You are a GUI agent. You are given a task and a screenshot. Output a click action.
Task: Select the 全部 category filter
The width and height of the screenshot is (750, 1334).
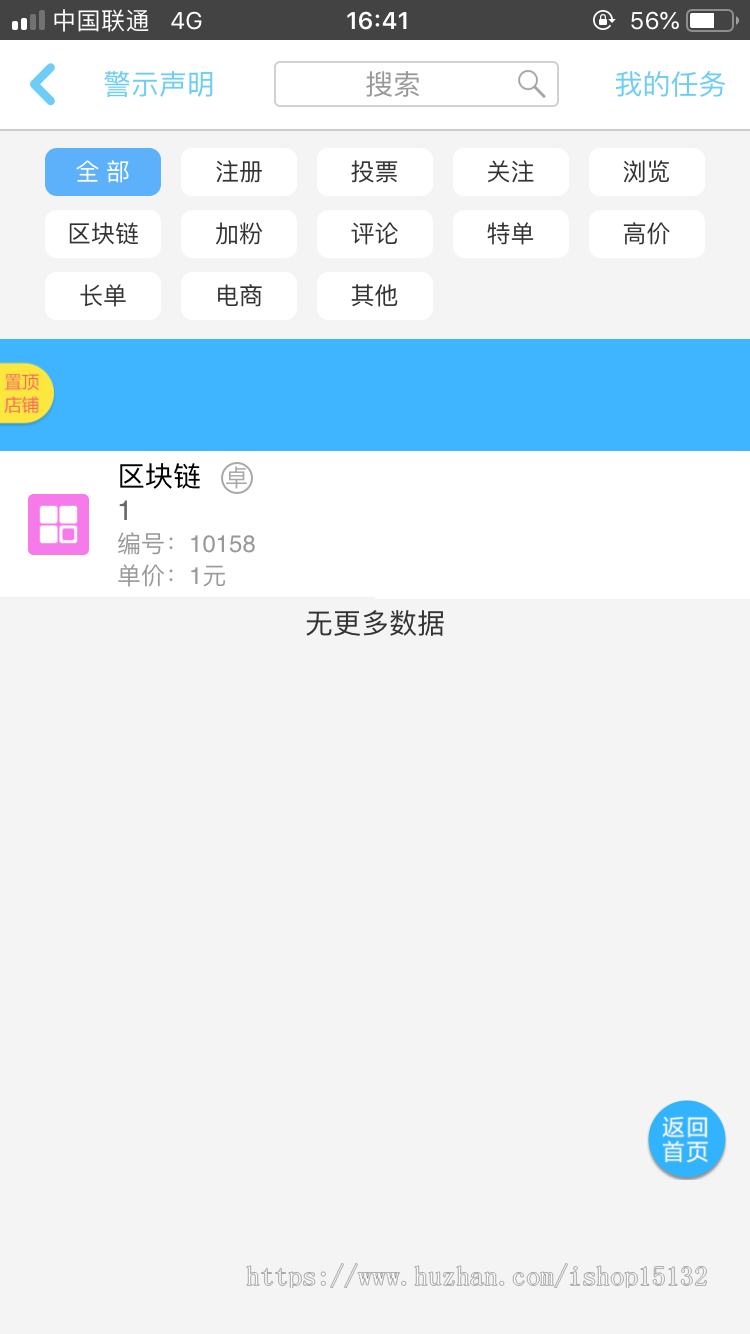tap(102, 172)
